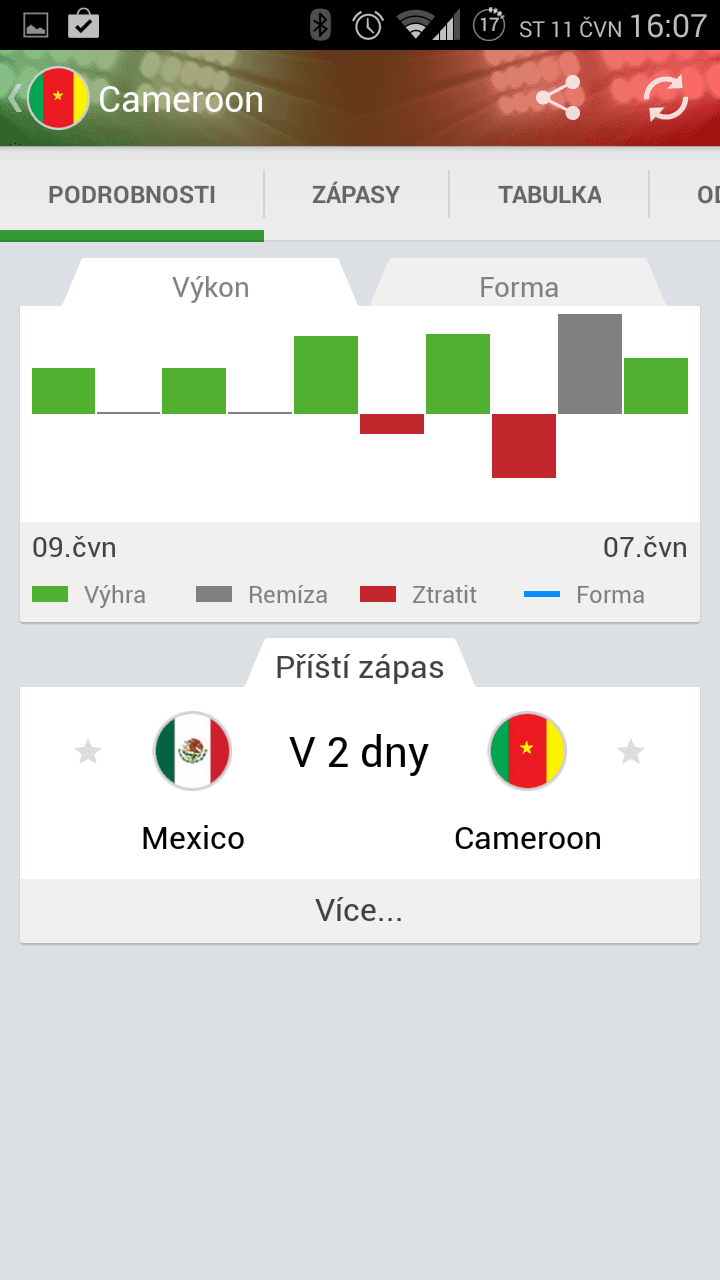Favorite Cameroon with the star
This screenshot has width=720, height=1280.
(x=631, y=753)
